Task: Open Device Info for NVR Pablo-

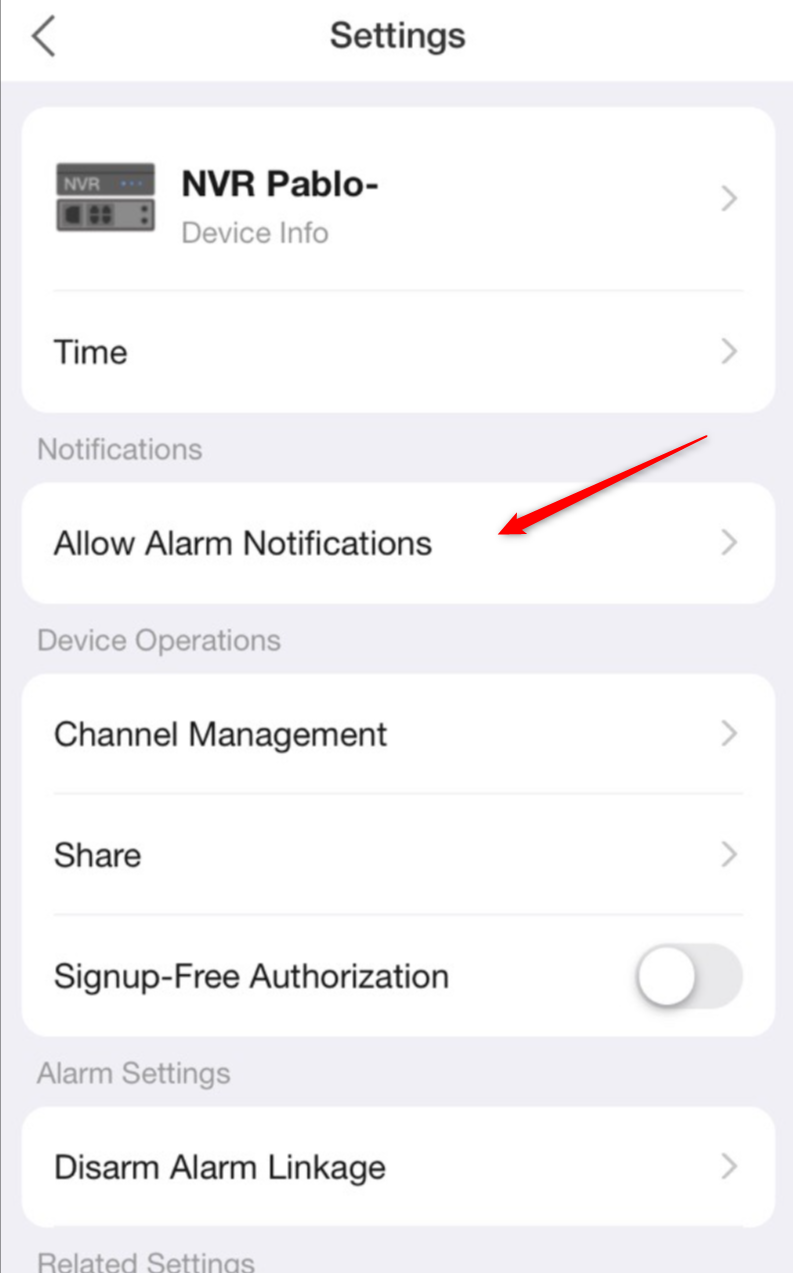Action: pos(397,200)
